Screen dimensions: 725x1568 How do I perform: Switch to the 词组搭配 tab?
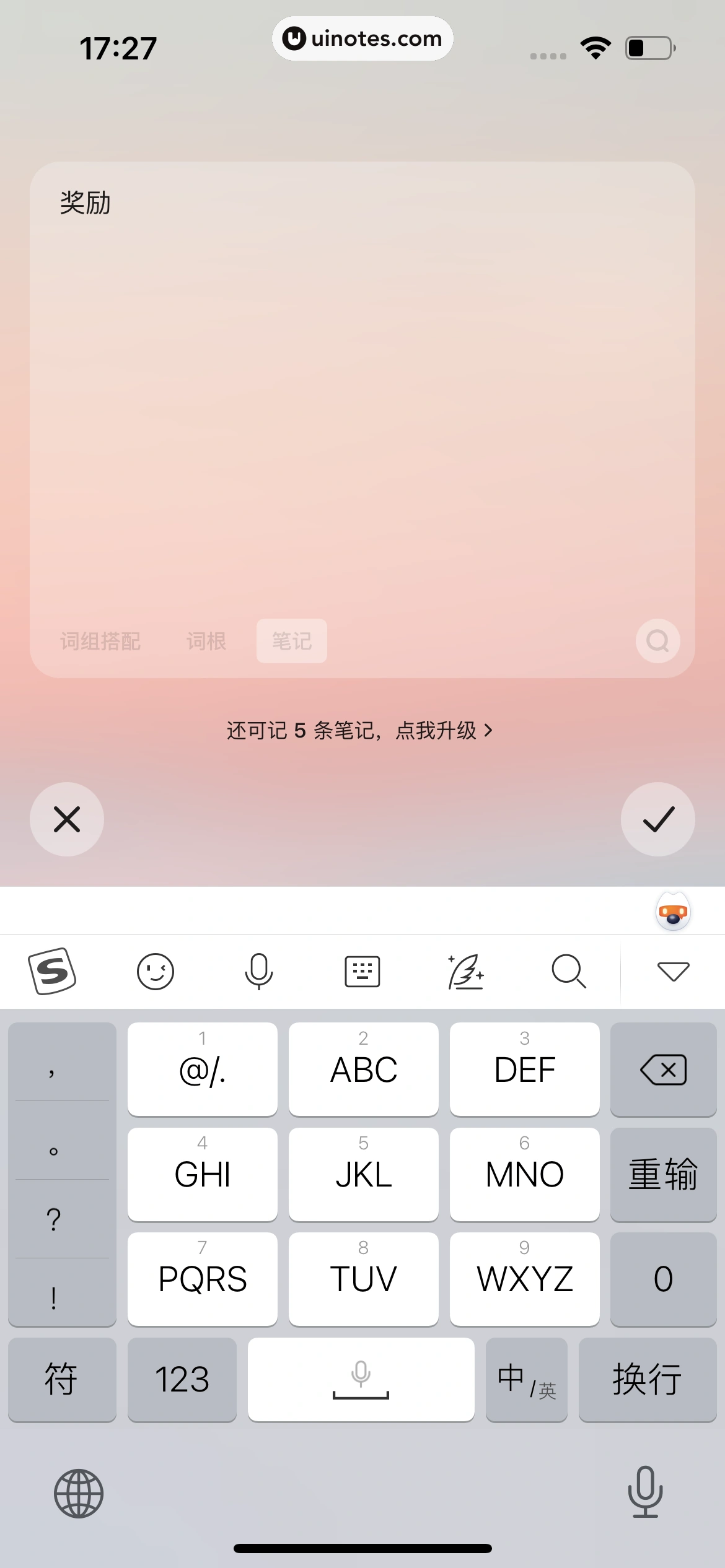(101, 641)
